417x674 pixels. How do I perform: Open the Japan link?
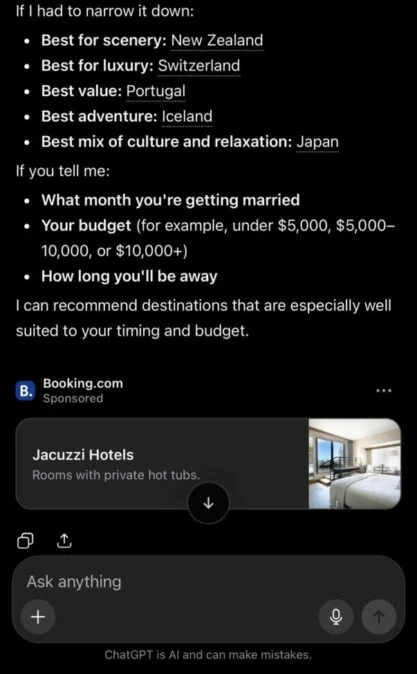tap(317, 142)
